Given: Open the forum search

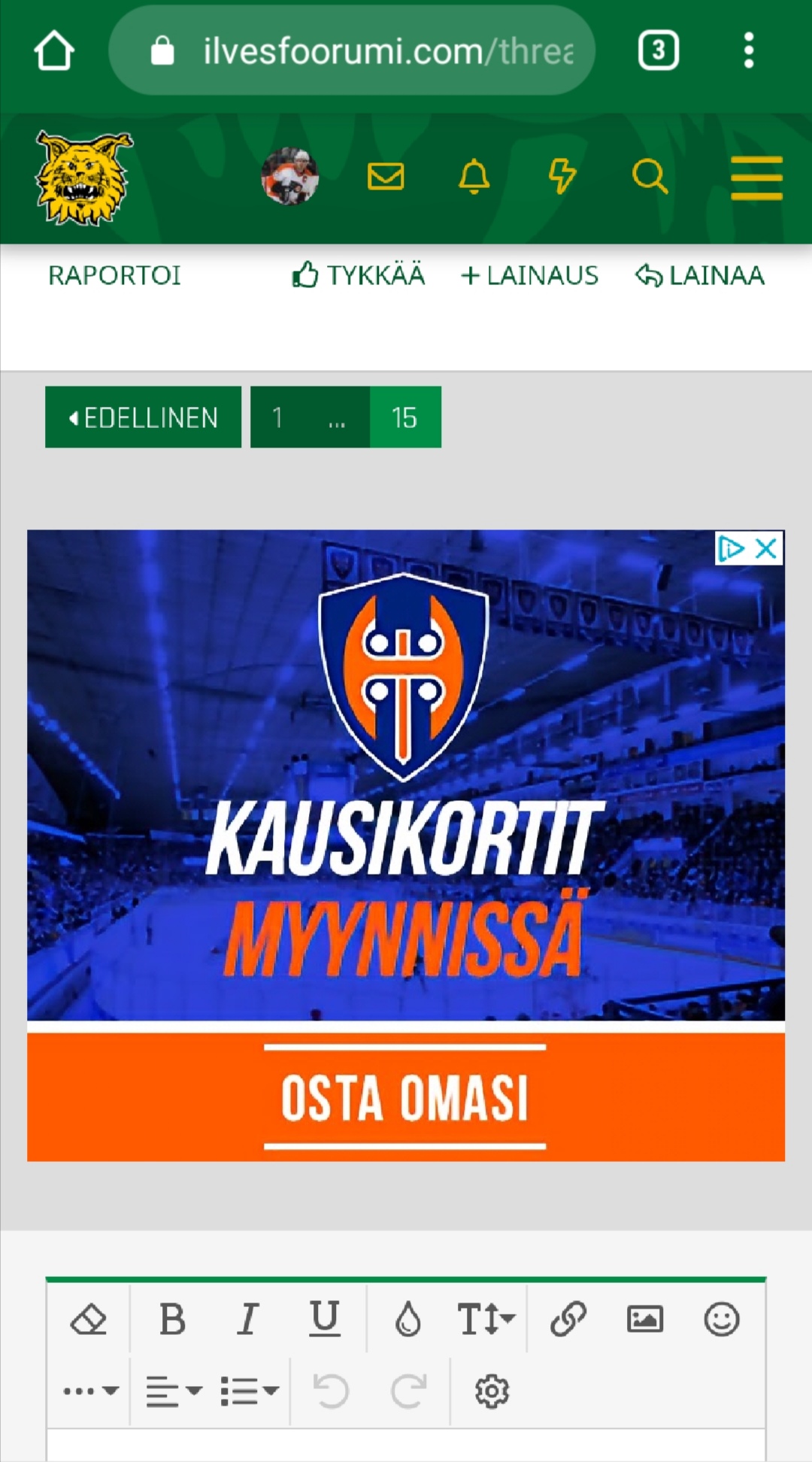Looking at the screenshot, I should 650,177.
